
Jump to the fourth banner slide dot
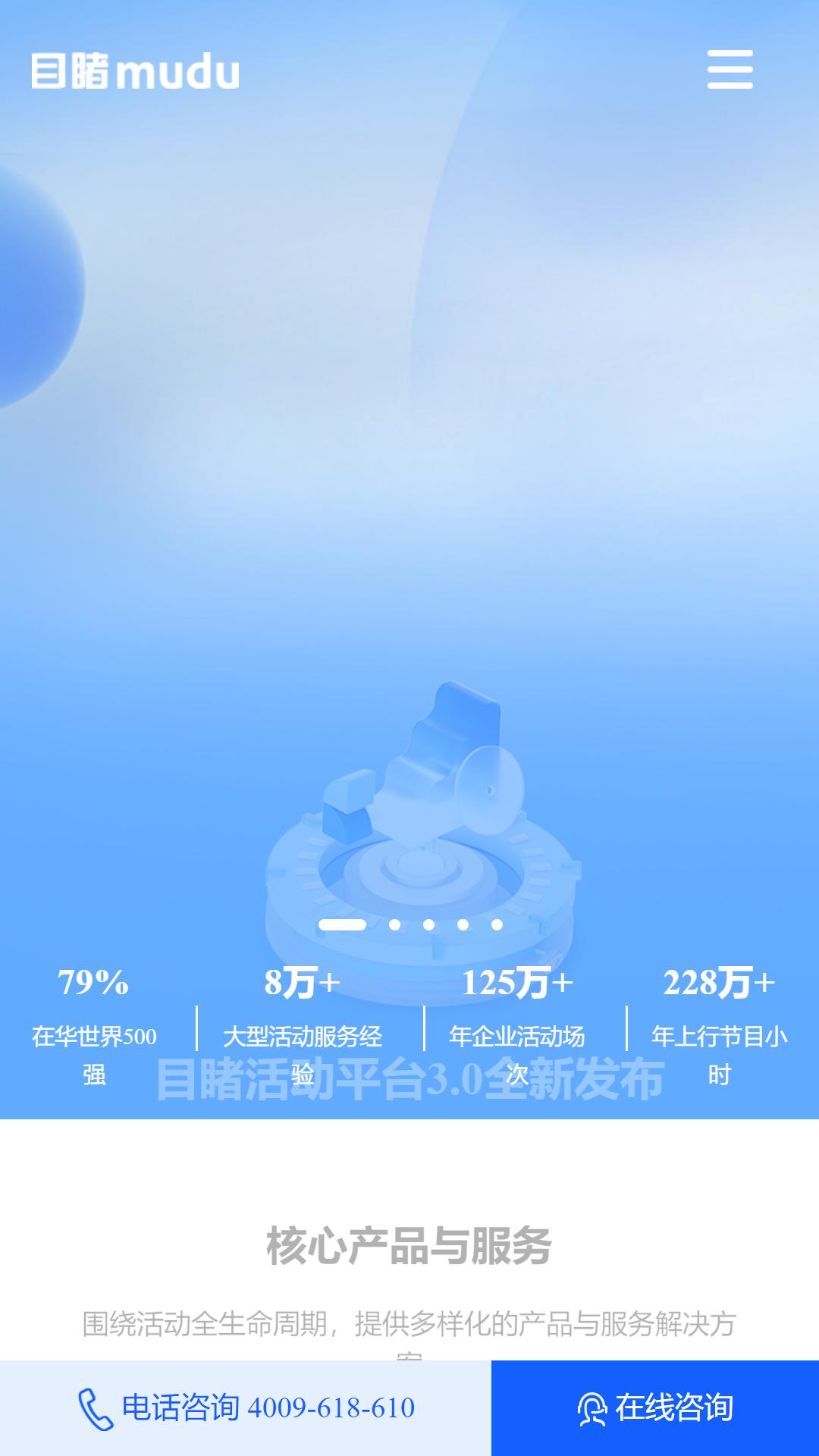coord(463,924)
